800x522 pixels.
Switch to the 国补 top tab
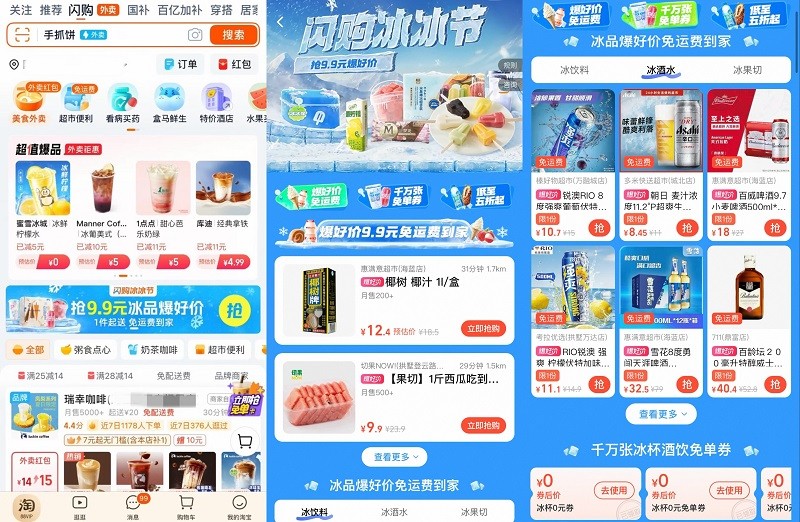[x=138, y=10]
